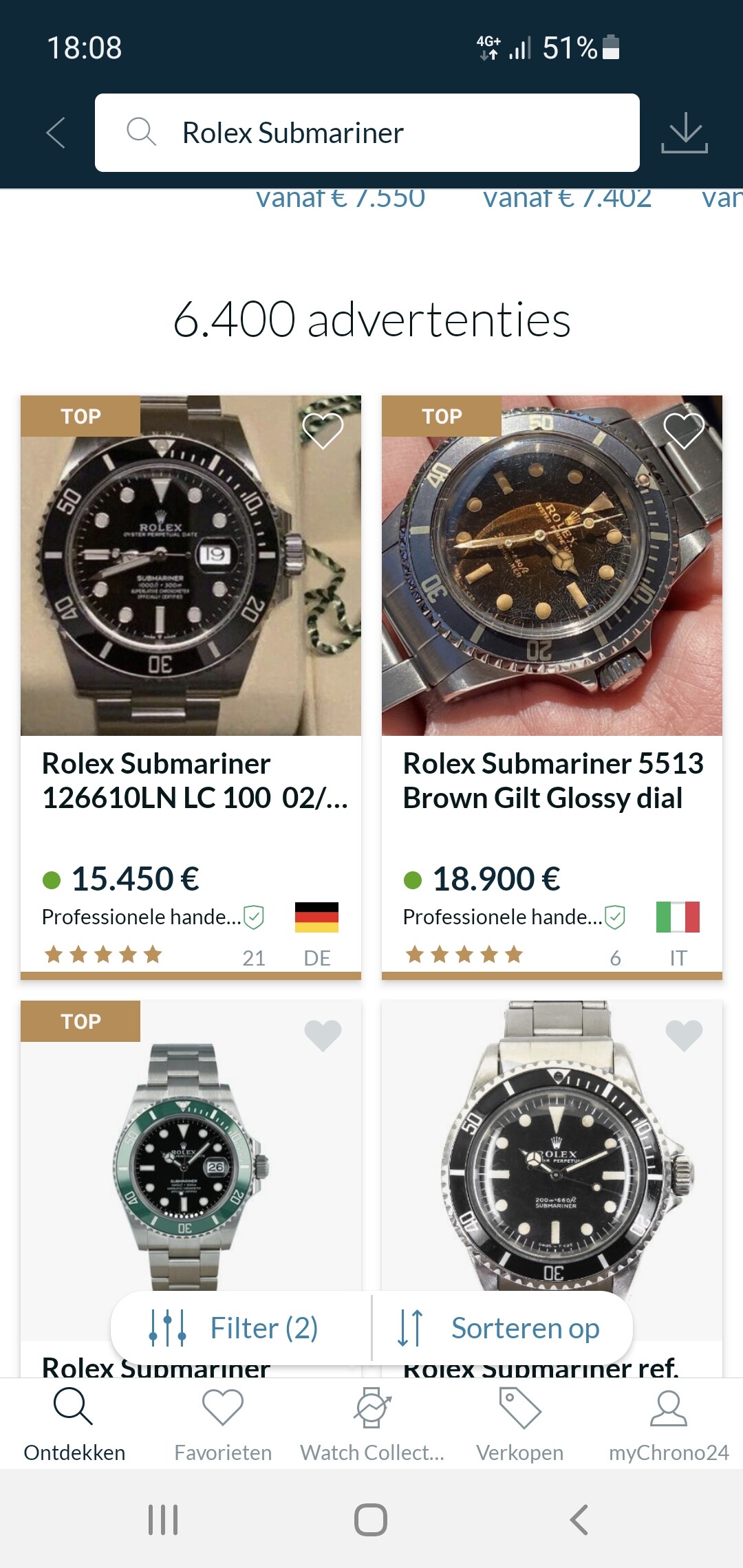Tap the Rolex Submariner search field
Screen dimensions: 743x1568
[367, 133]
